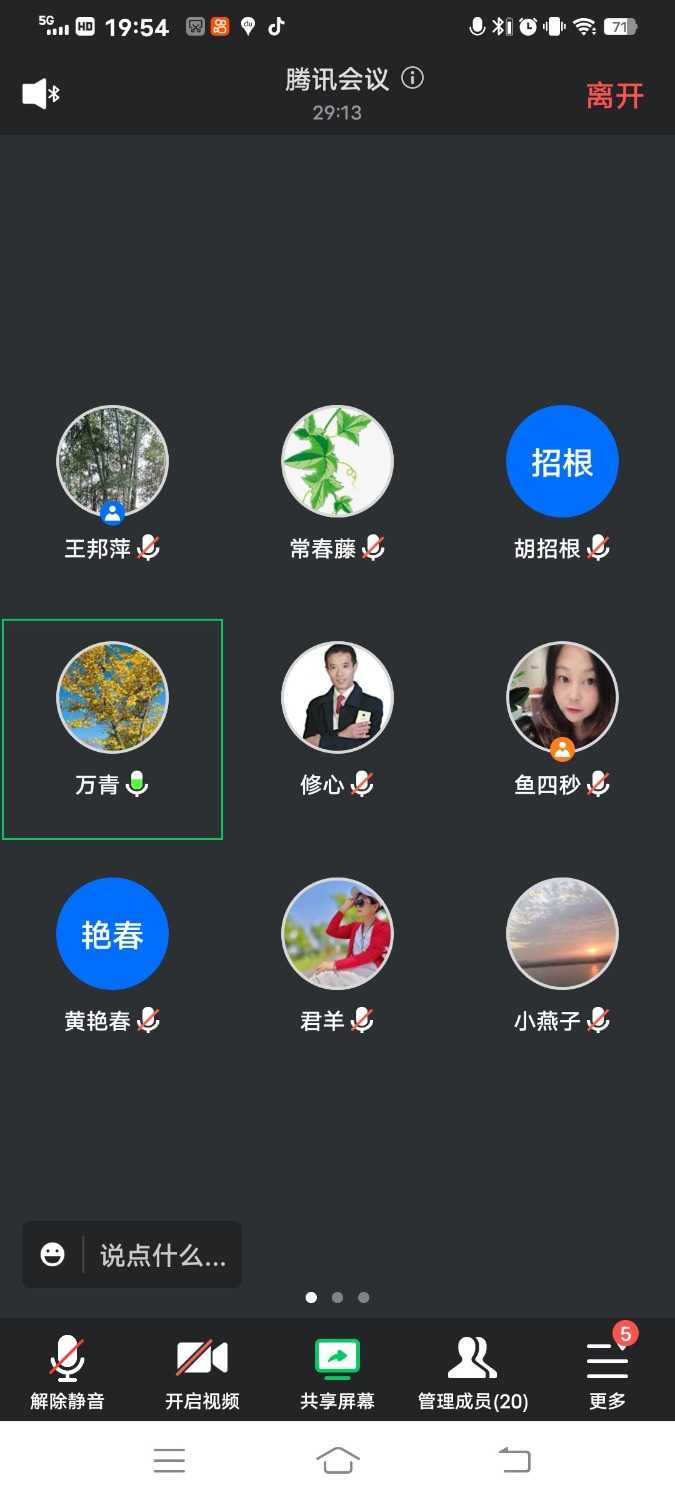Go back using system navigation button
Viewport: 675px width, 1500px height.
coord(514,1460)
